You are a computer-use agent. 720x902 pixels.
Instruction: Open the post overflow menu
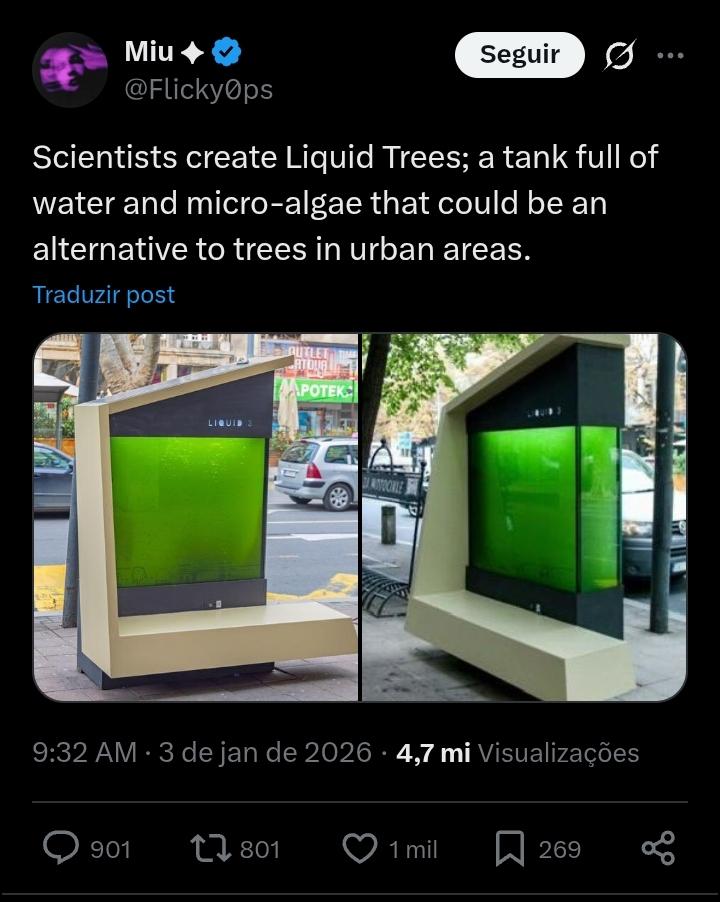click(670, 56)
